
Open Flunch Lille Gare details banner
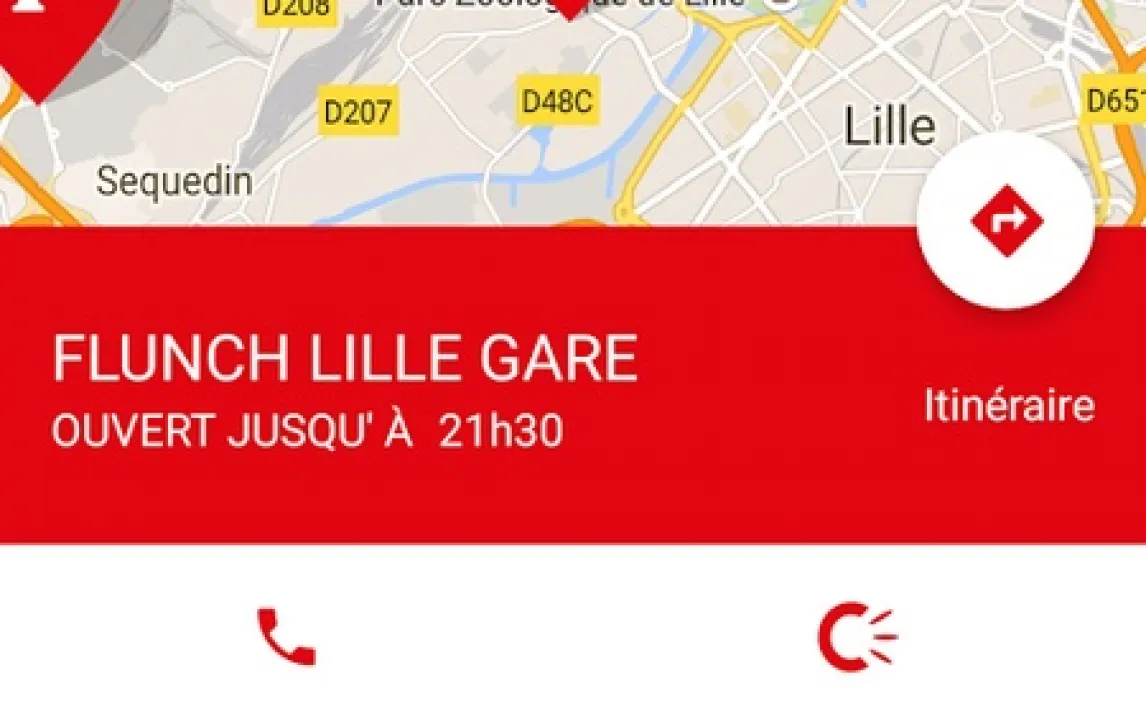(573, 385)
